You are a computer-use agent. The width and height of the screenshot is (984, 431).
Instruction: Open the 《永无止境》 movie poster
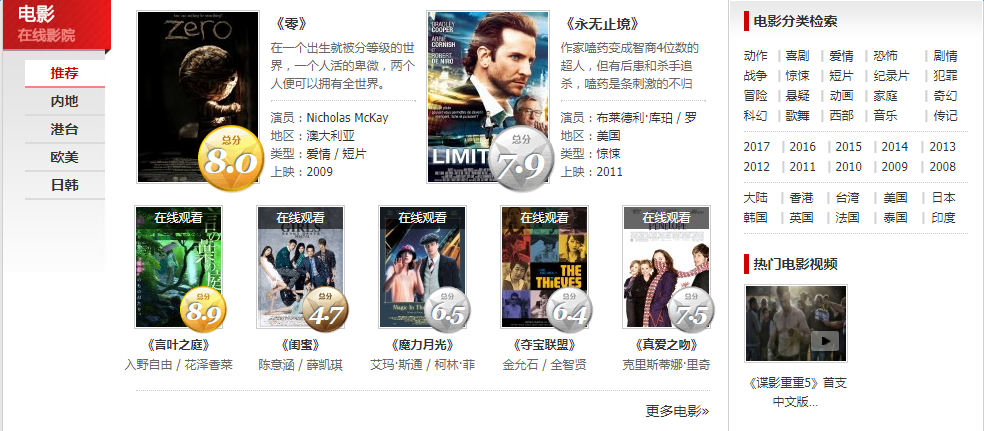pyautogui.click(x=487, y=96)
